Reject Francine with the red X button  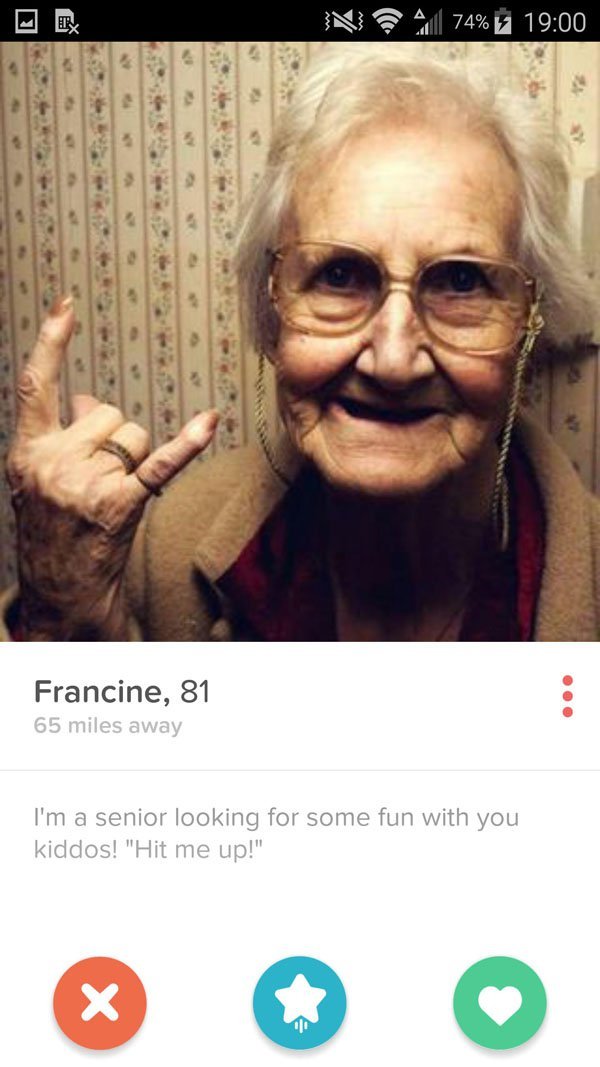click(x=100, y=1002)
